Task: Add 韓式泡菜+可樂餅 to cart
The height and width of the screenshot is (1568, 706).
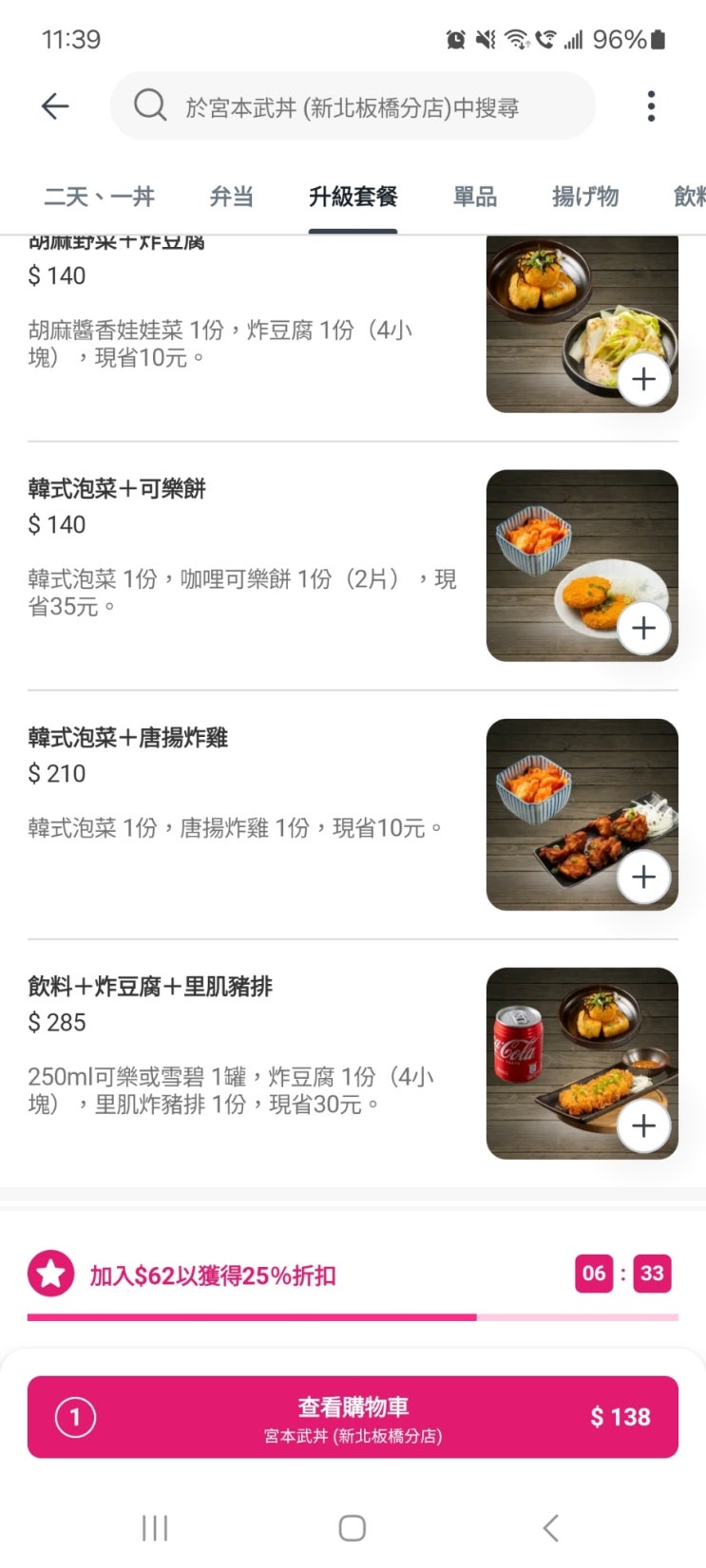Action: point(643,628)
